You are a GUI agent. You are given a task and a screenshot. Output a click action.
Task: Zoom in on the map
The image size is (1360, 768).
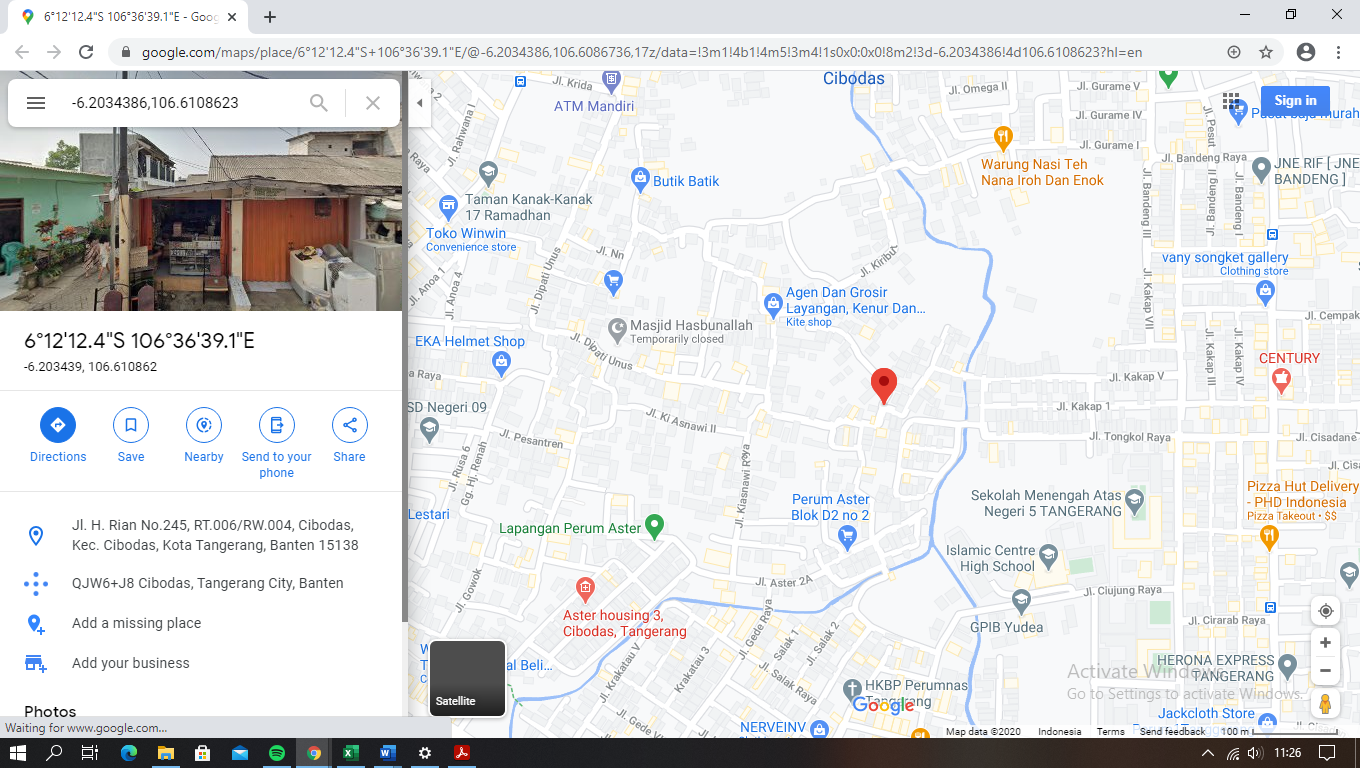(1325, 643)
